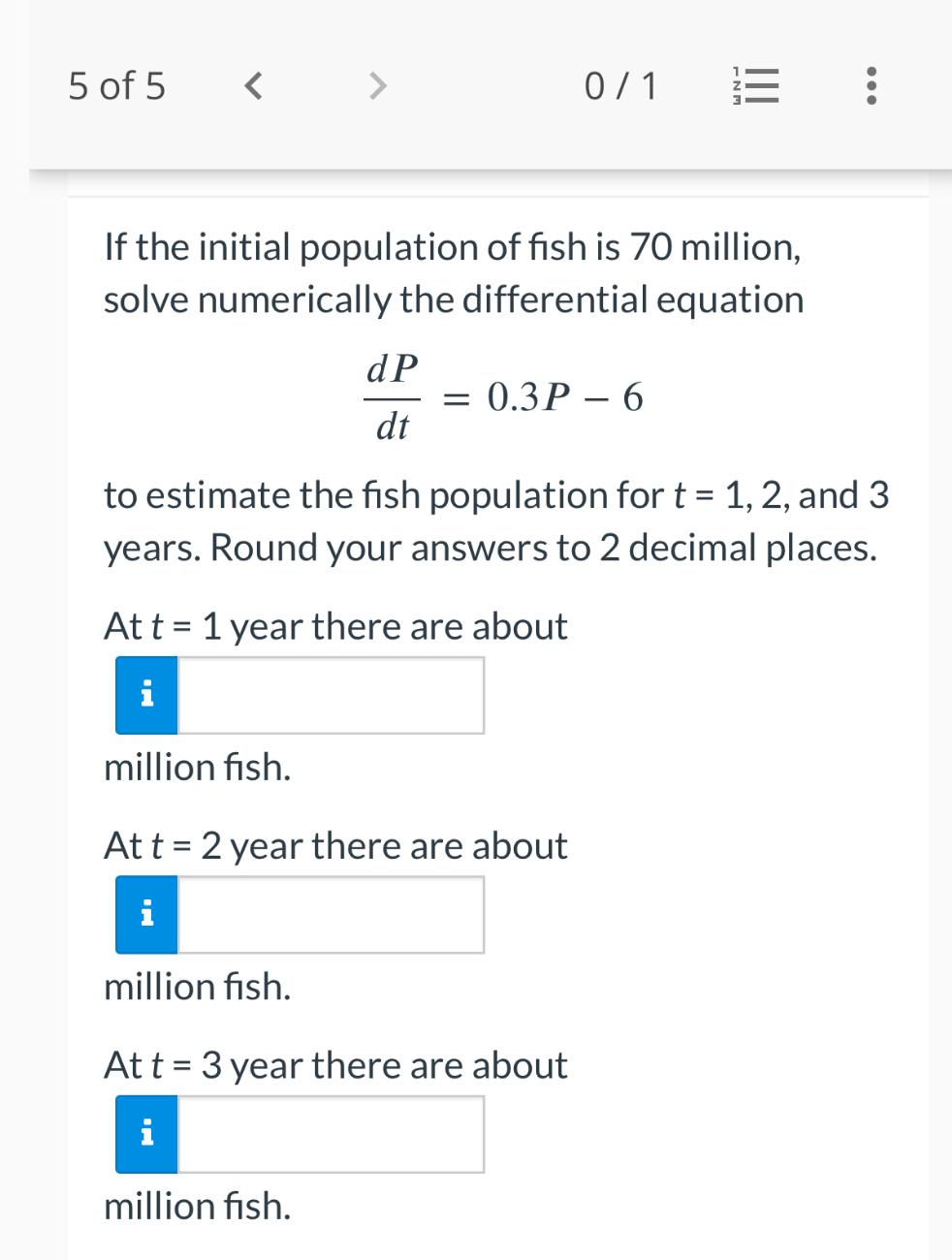Expand the next-question chevron control
952x1260 pixels.
click(x=377, y=86)
